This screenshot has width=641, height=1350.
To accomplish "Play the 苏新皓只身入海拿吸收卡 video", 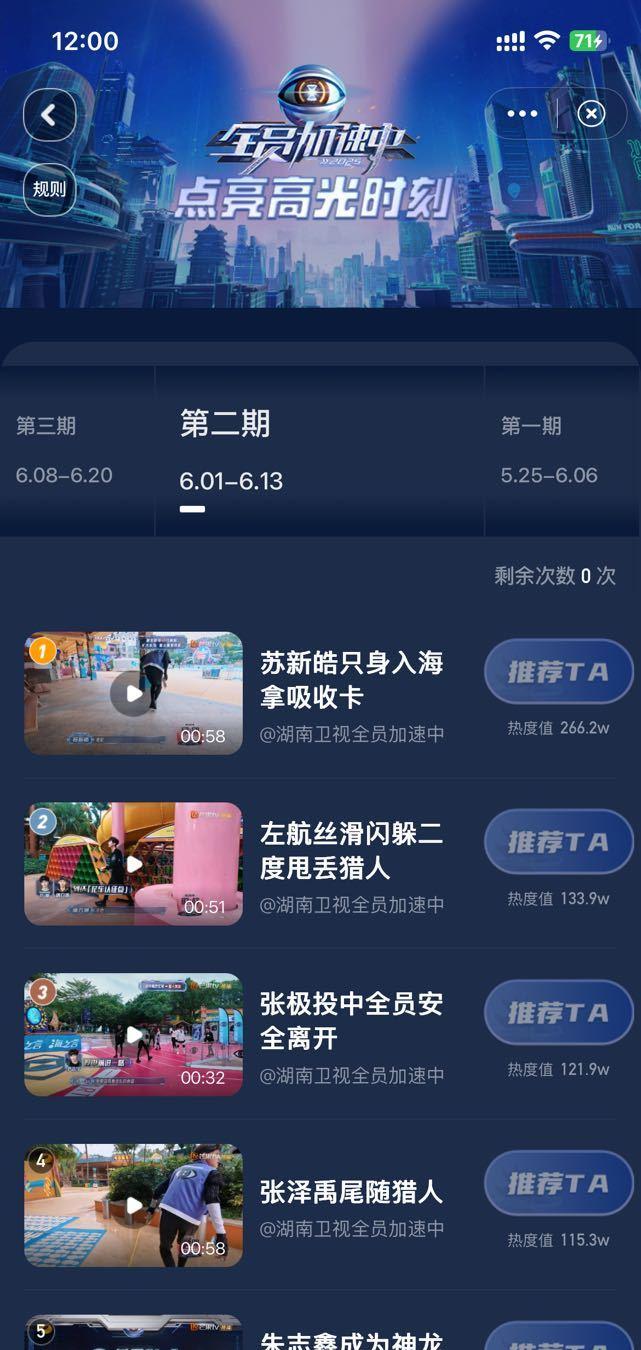I will click(x=133, y=693).
